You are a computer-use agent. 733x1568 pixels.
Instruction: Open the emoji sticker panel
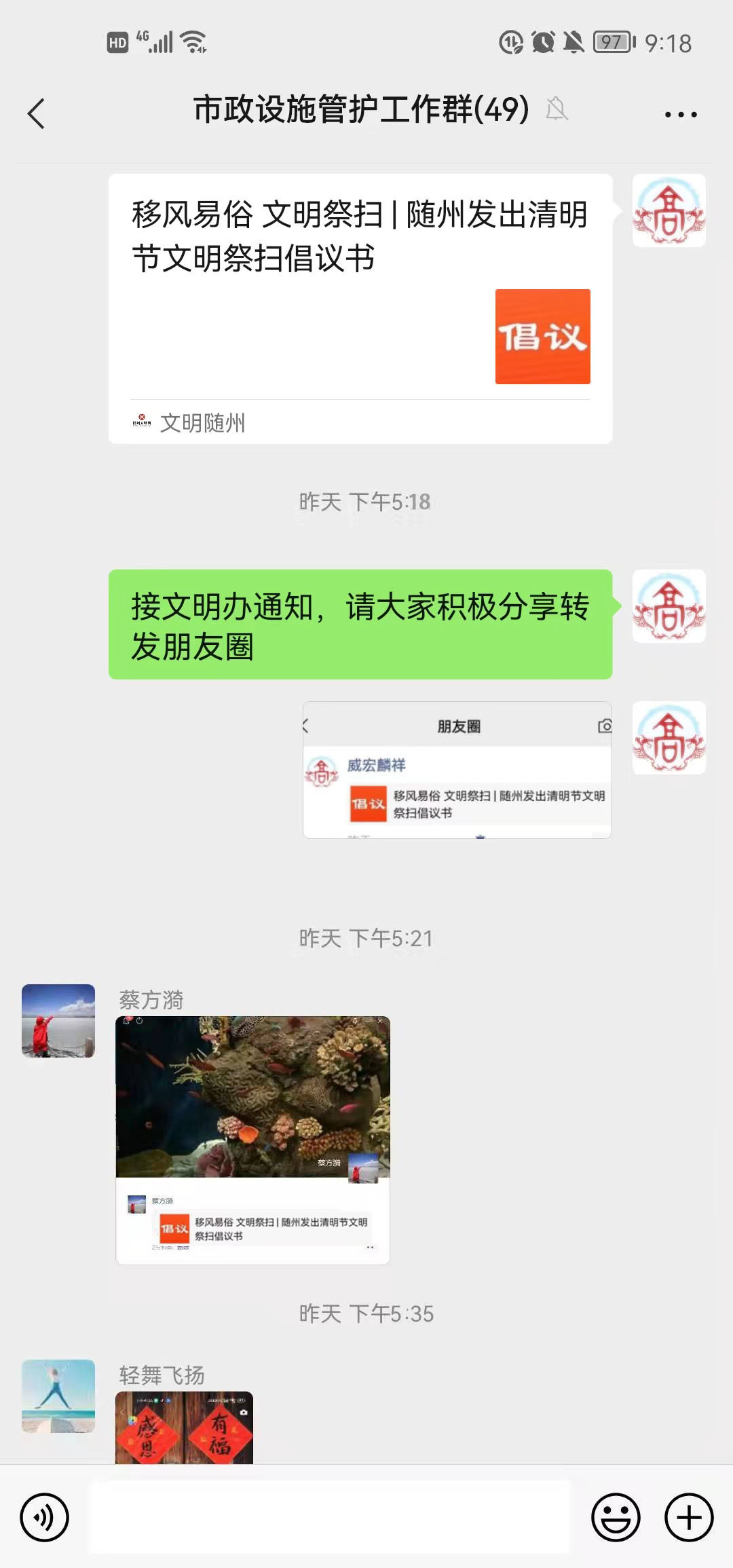[616, 1516]
